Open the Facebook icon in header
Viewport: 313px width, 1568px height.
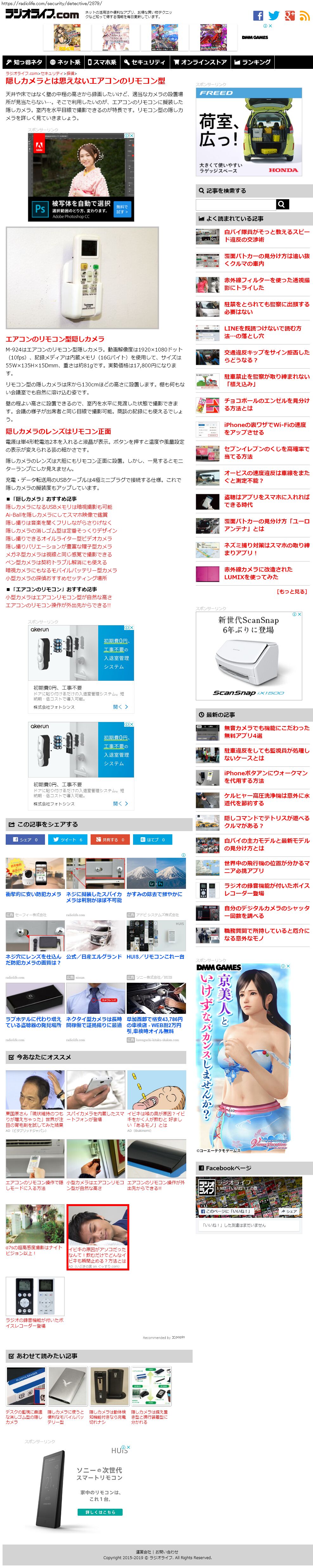[x=258, y=16]
